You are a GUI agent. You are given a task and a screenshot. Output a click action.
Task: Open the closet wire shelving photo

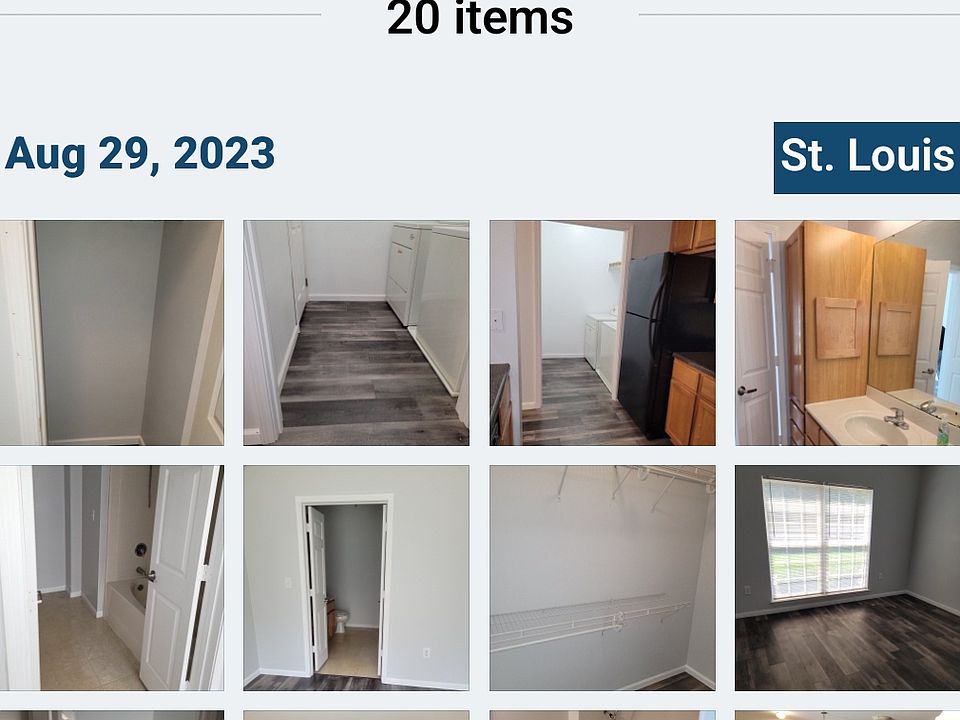pos(602,578)
